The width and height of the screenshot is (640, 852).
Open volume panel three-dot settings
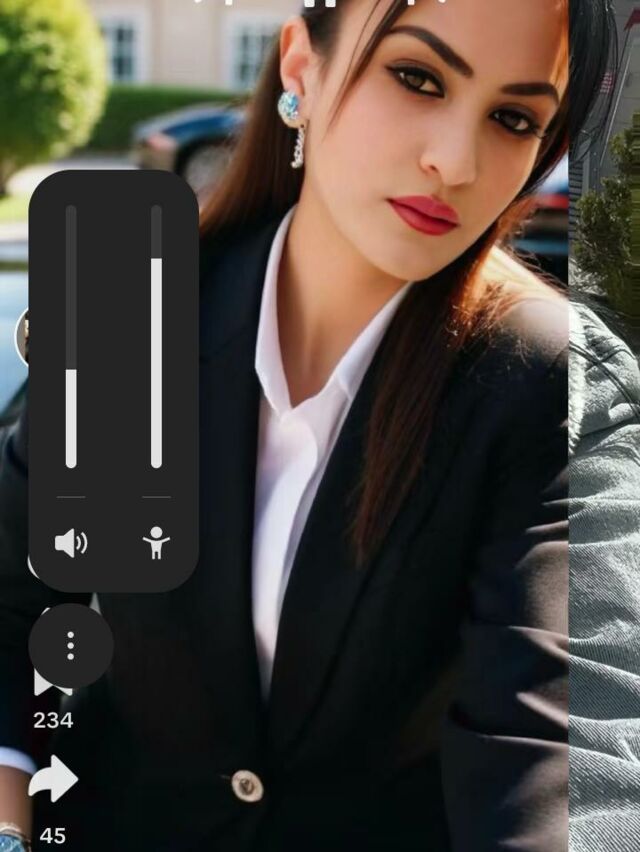pyautogui.click(x=71, y=646)
